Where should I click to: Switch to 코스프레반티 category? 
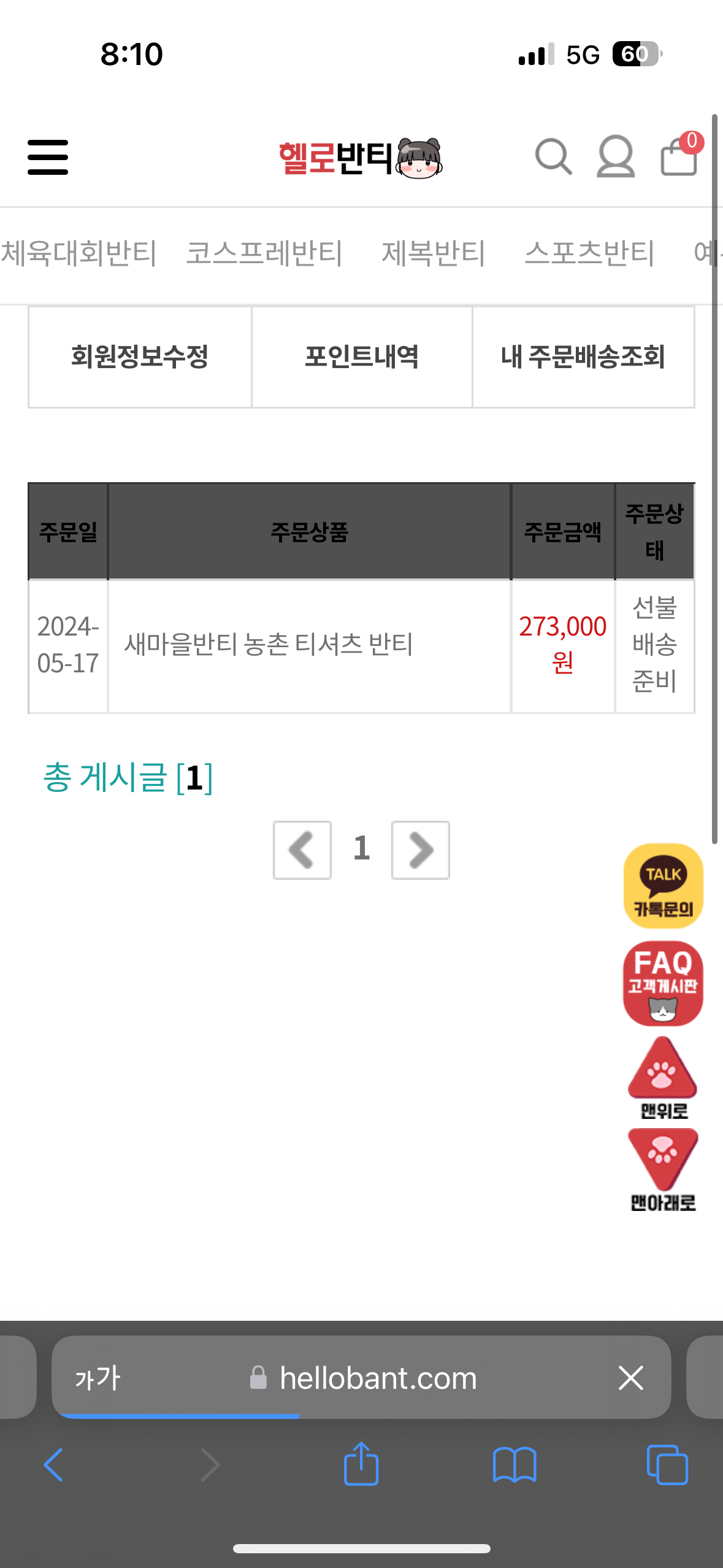click(x=264, y=253)
